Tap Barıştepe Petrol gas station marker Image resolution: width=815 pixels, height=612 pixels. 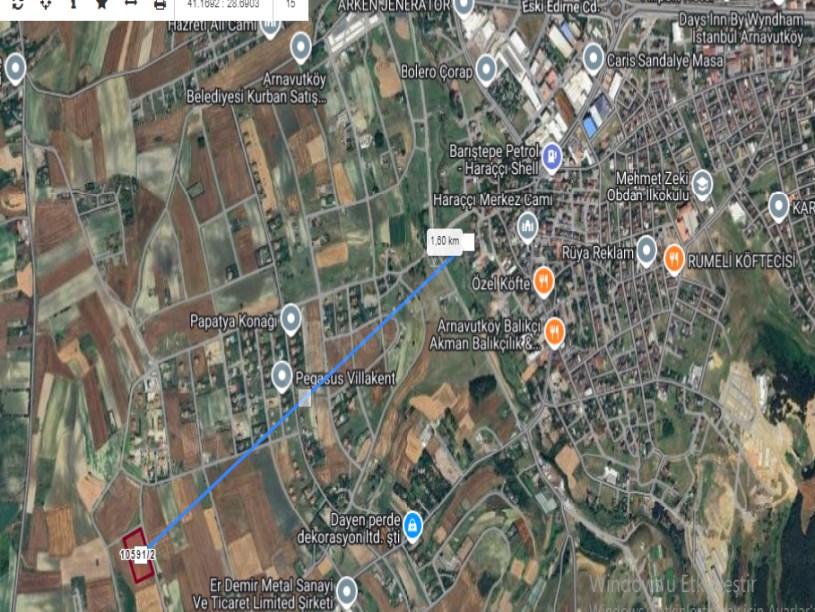pyautogui.click(x=551, y=156)
